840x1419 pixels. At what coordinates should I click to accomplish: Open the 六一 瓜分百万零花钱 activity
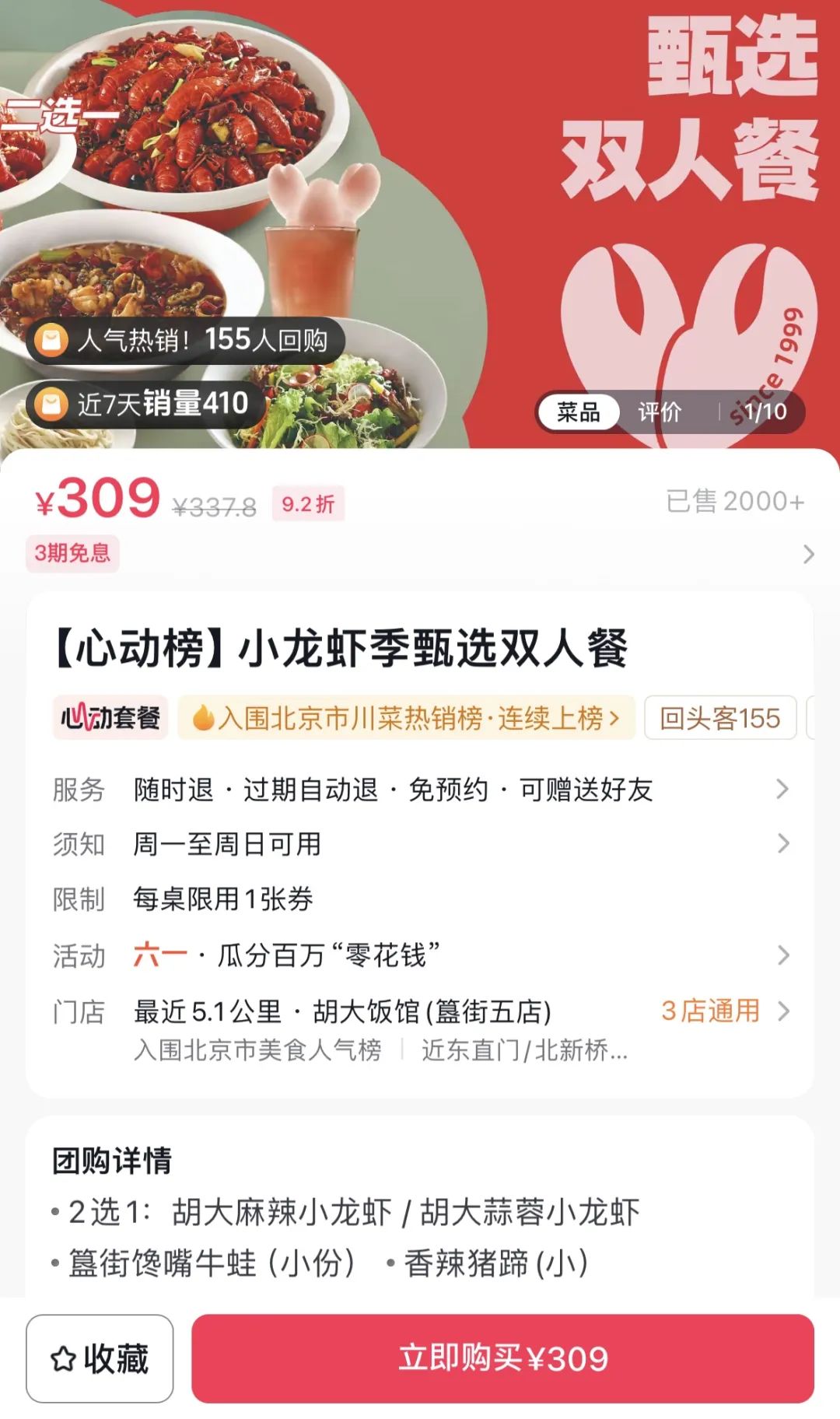pyautogui.click(x=420, y=955)
